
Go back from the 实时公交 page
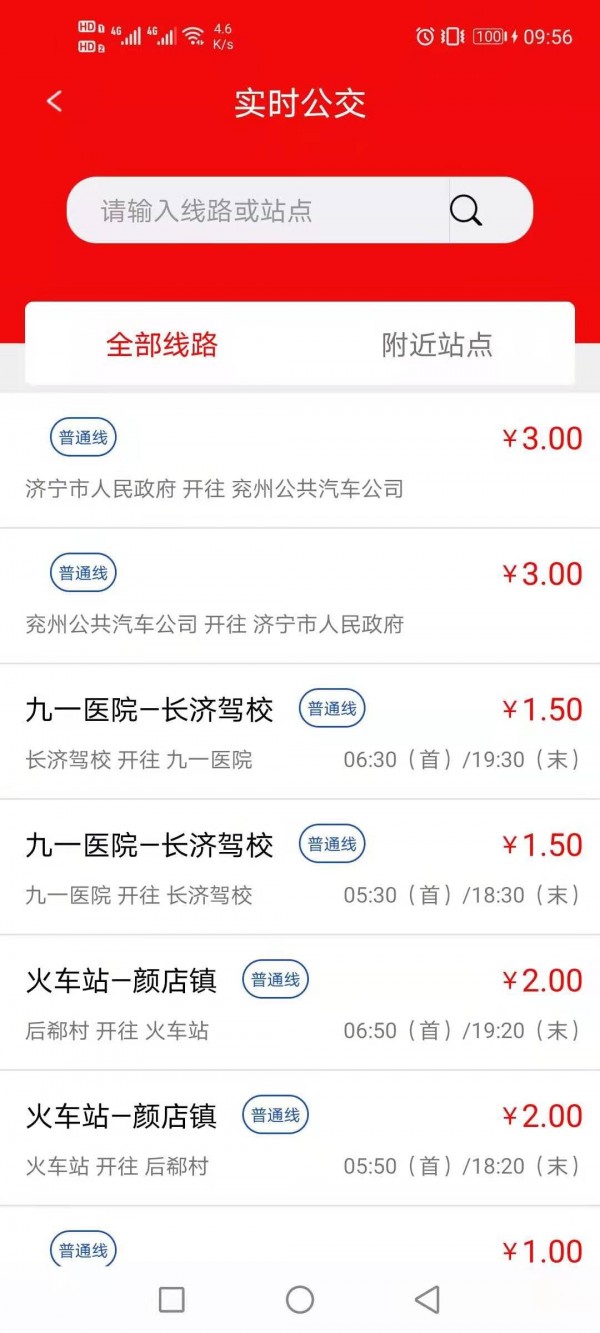(55, 101)
